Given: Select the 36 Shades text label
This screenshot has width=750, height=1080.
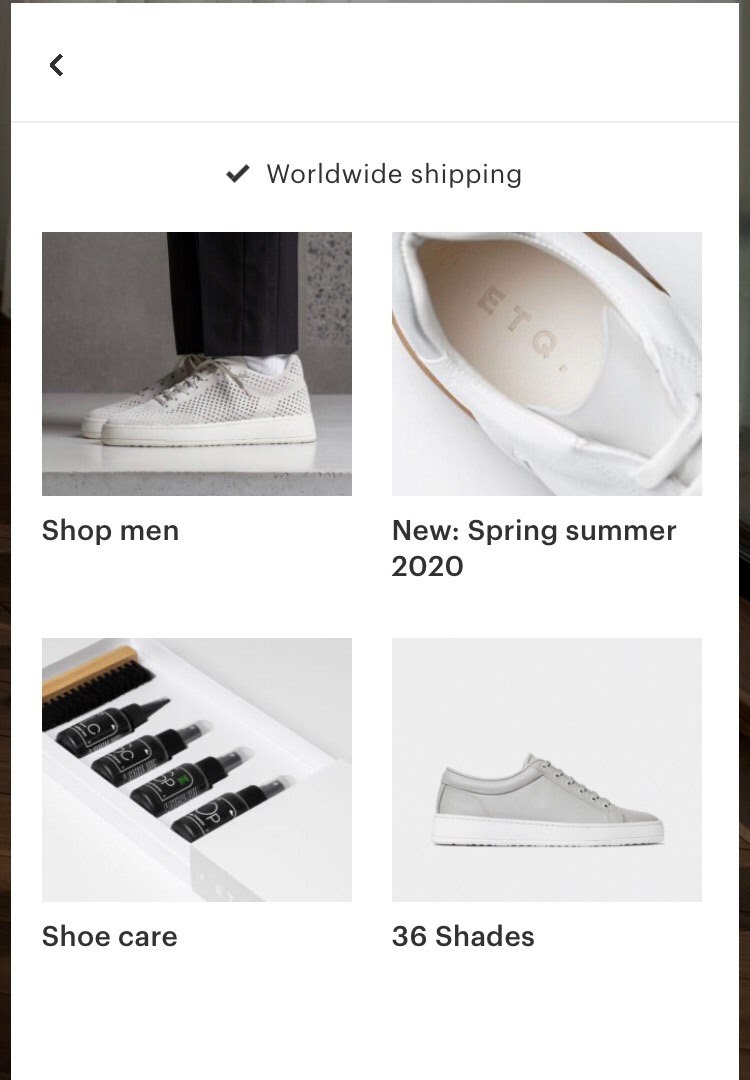Looking at the screenshot, I should 462,937.
